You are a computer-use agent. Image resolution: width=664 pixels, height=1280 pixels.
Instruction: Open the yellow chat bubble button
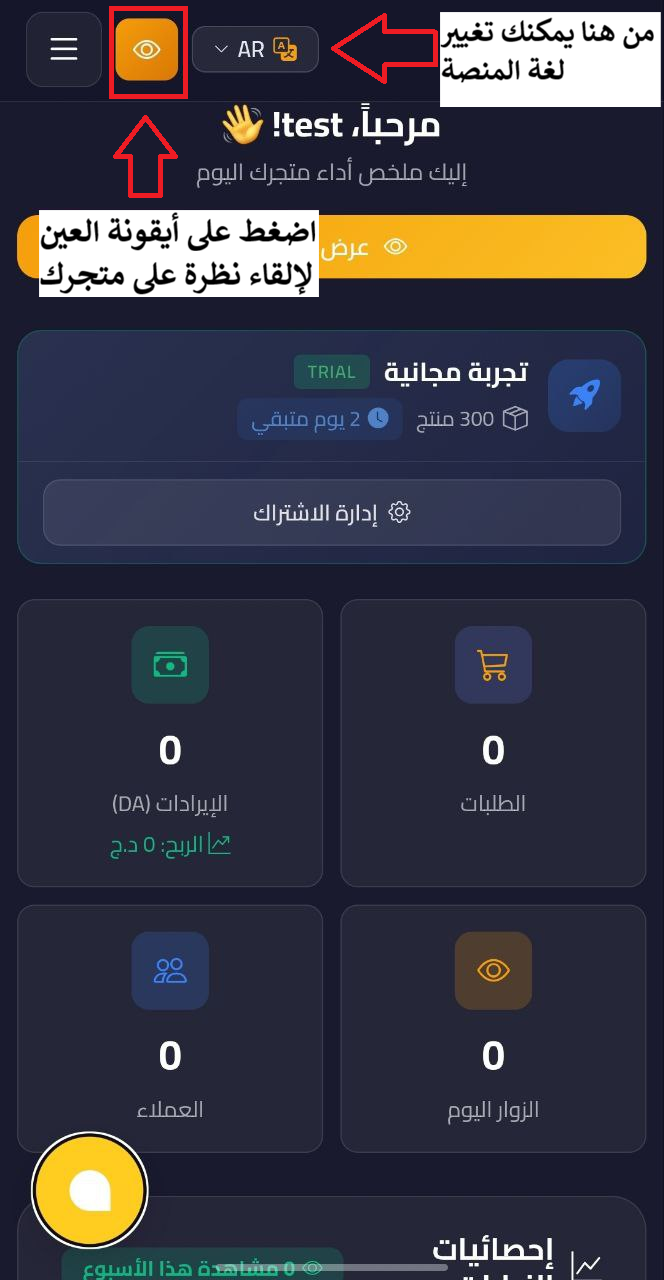90,1190
